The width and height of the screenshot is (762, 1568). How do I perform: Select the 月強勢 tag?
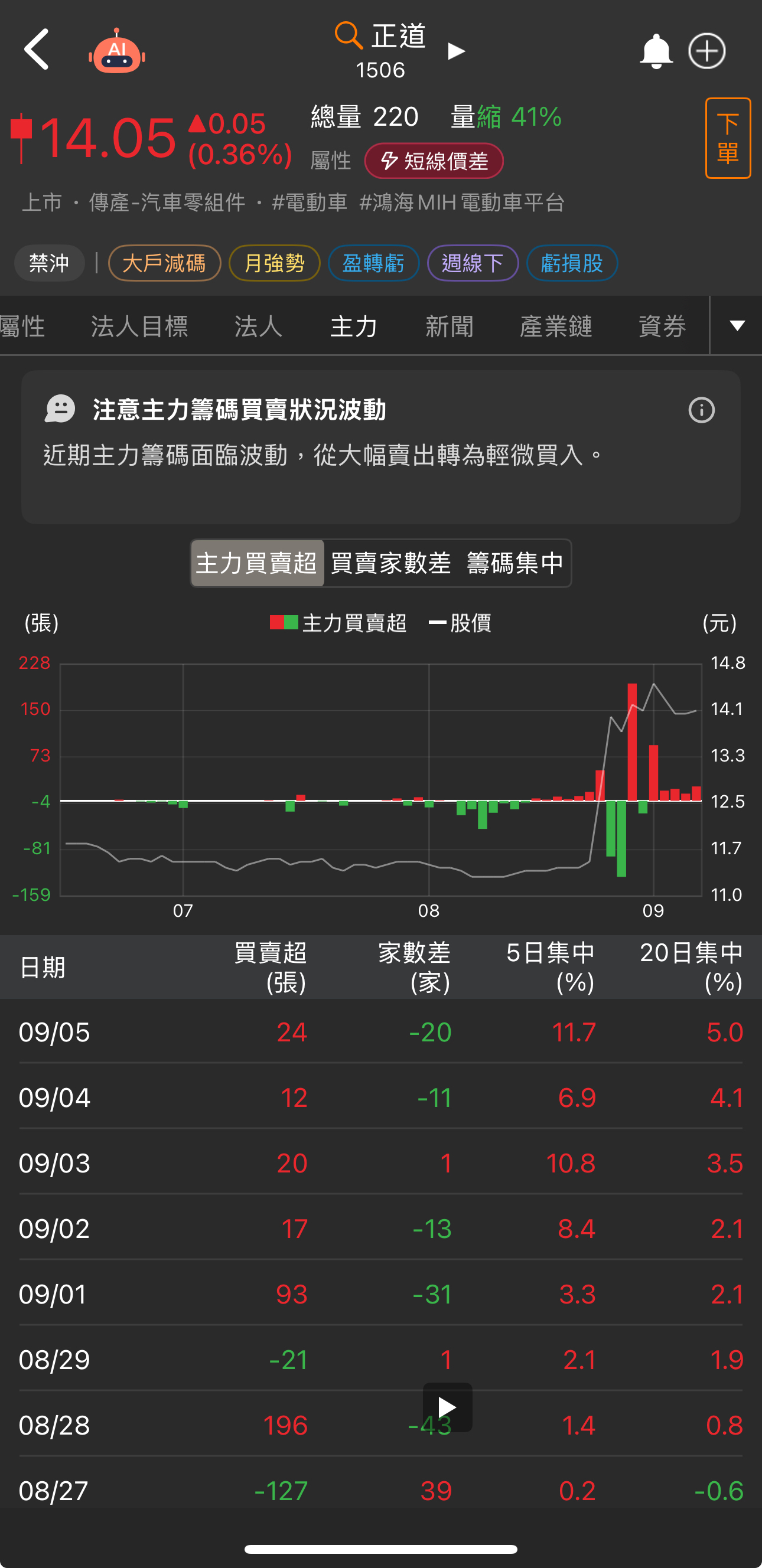[274, 263]
